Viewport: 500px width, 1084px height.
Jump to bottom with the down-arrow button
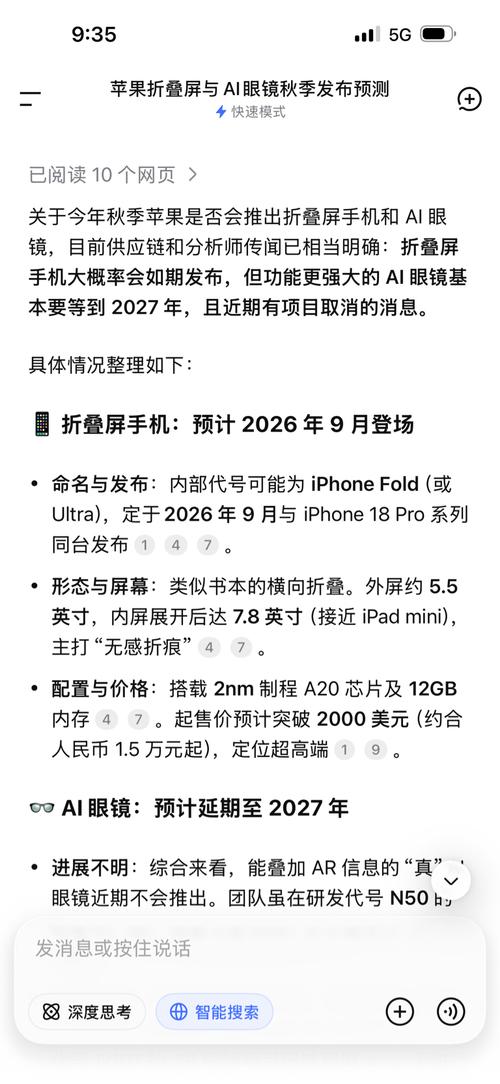pyautogui.click(x=451, y=881)
